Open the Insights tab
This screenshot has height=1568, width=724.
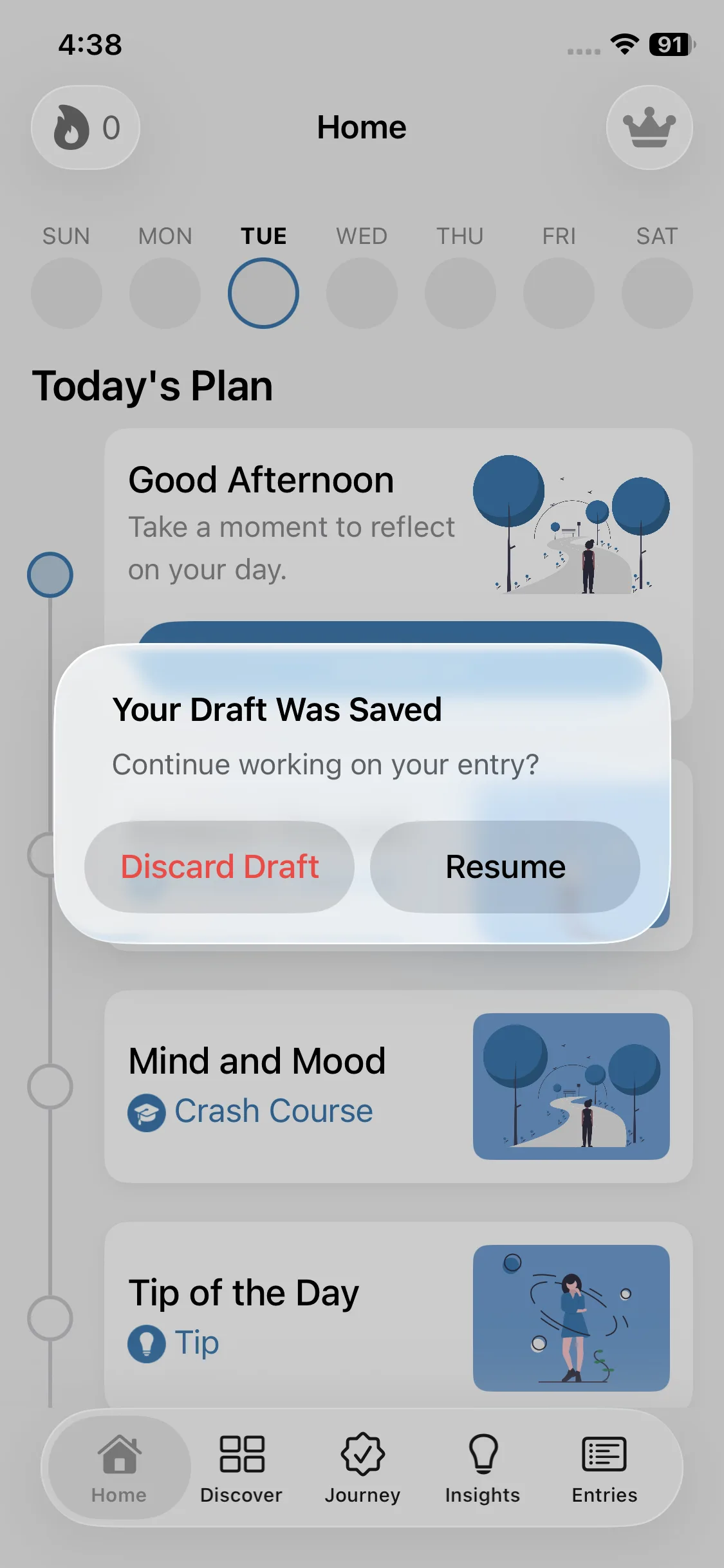(x=483, y=1468)
